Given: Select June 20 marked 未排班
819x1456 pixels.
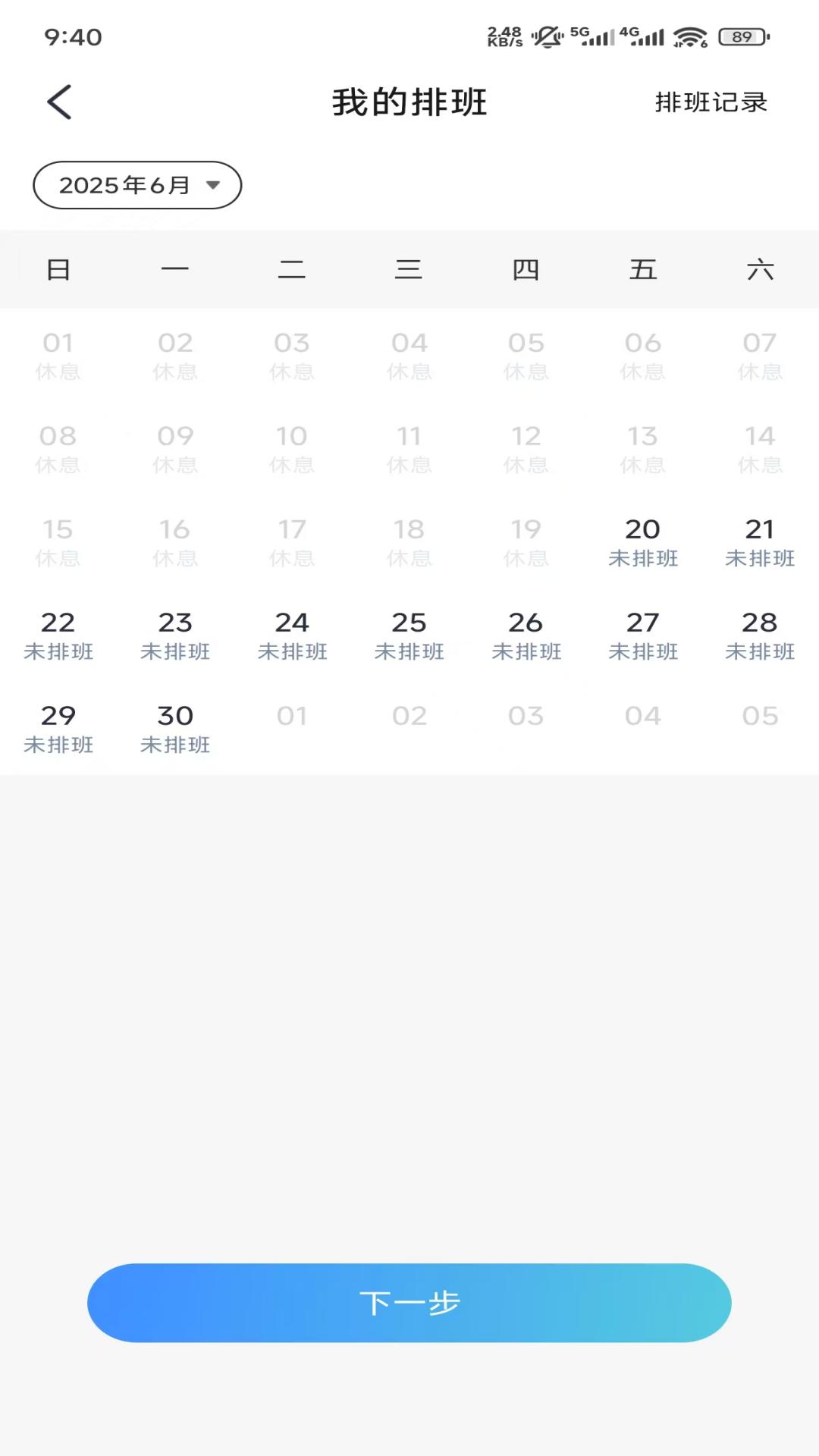Looking at the screenshot, I should (643, 542).
